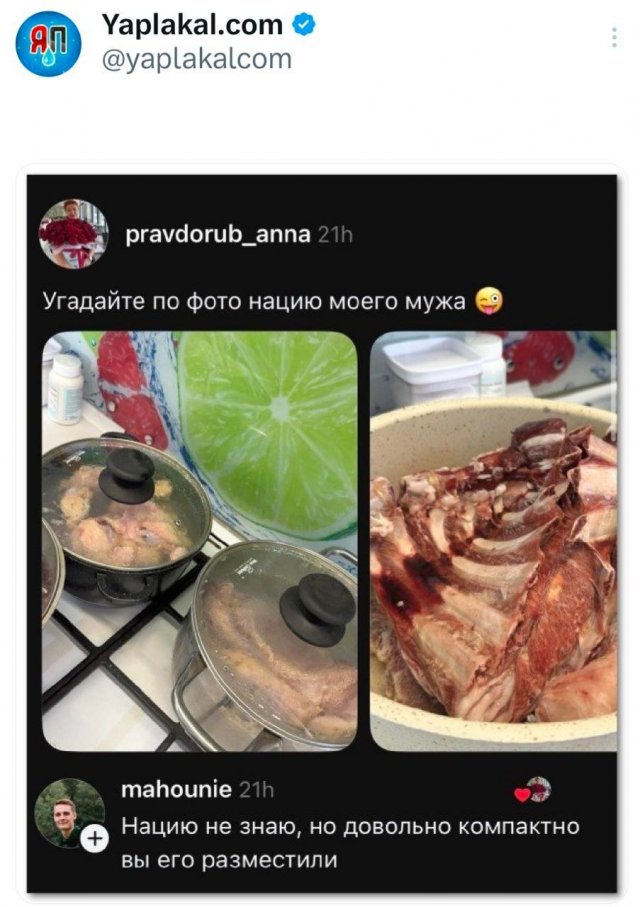Open the @yaplakalcom account name link
This screenshot has height=907, width=640.
tap(196, 59)
